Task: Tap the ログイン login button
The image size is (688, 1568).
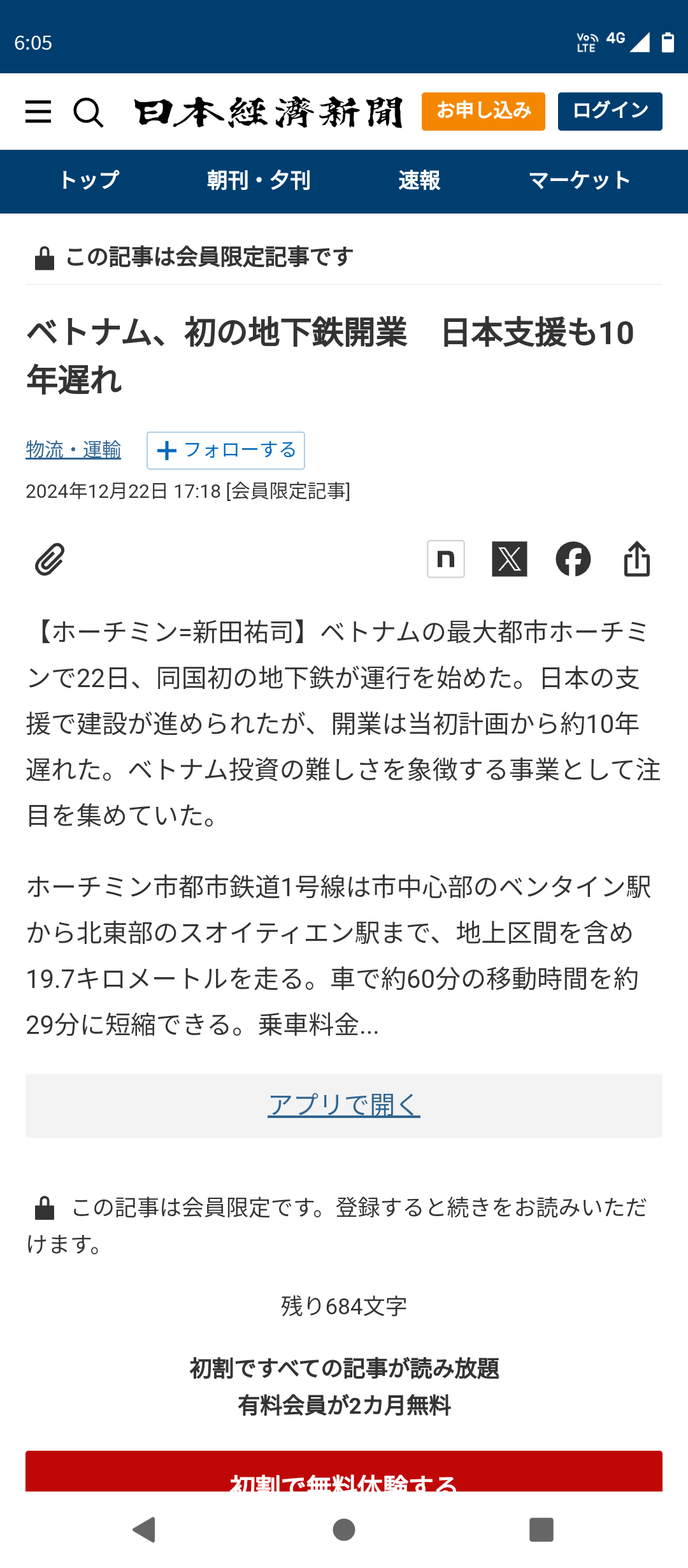Action: click(x=610, y=112)
